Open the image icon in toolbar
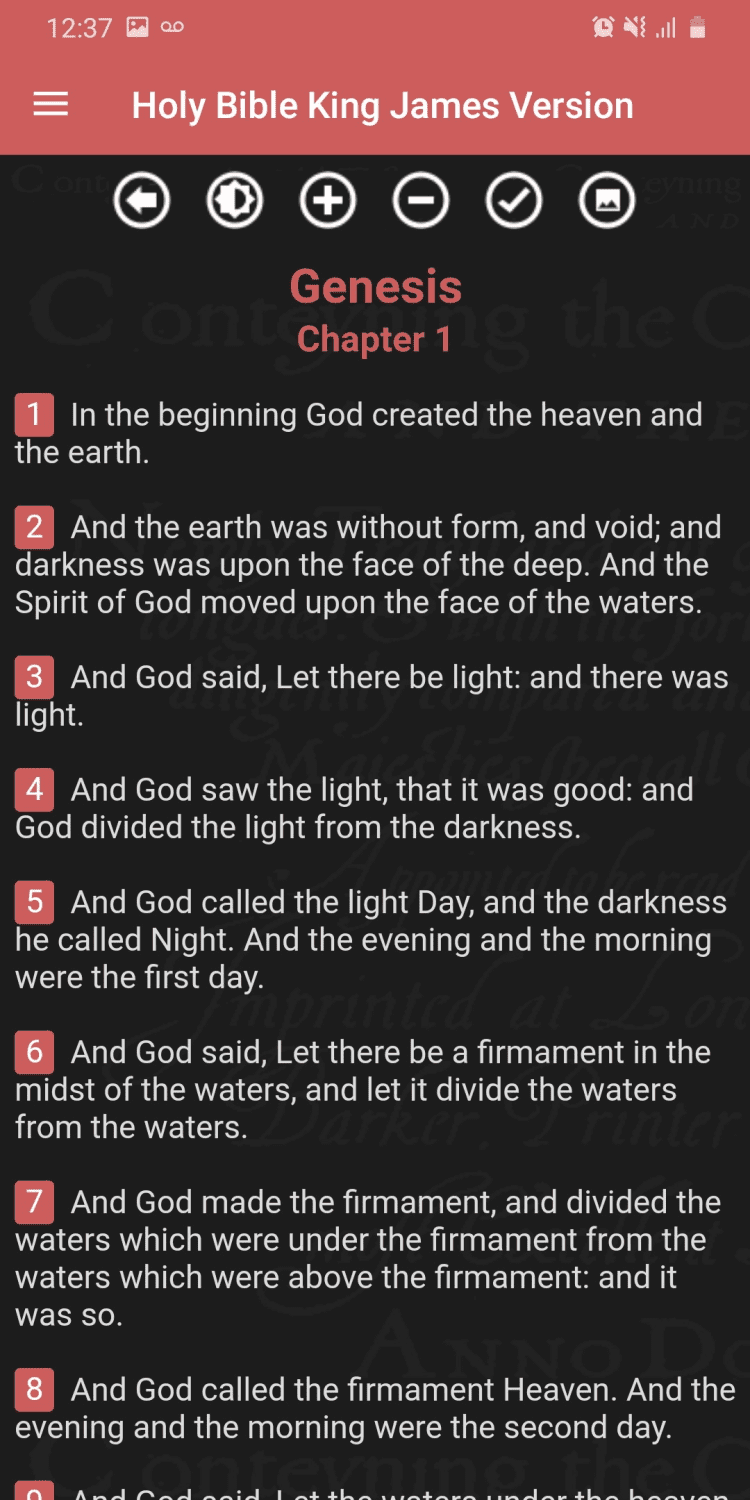750x1500 pixels. (607, 201)
